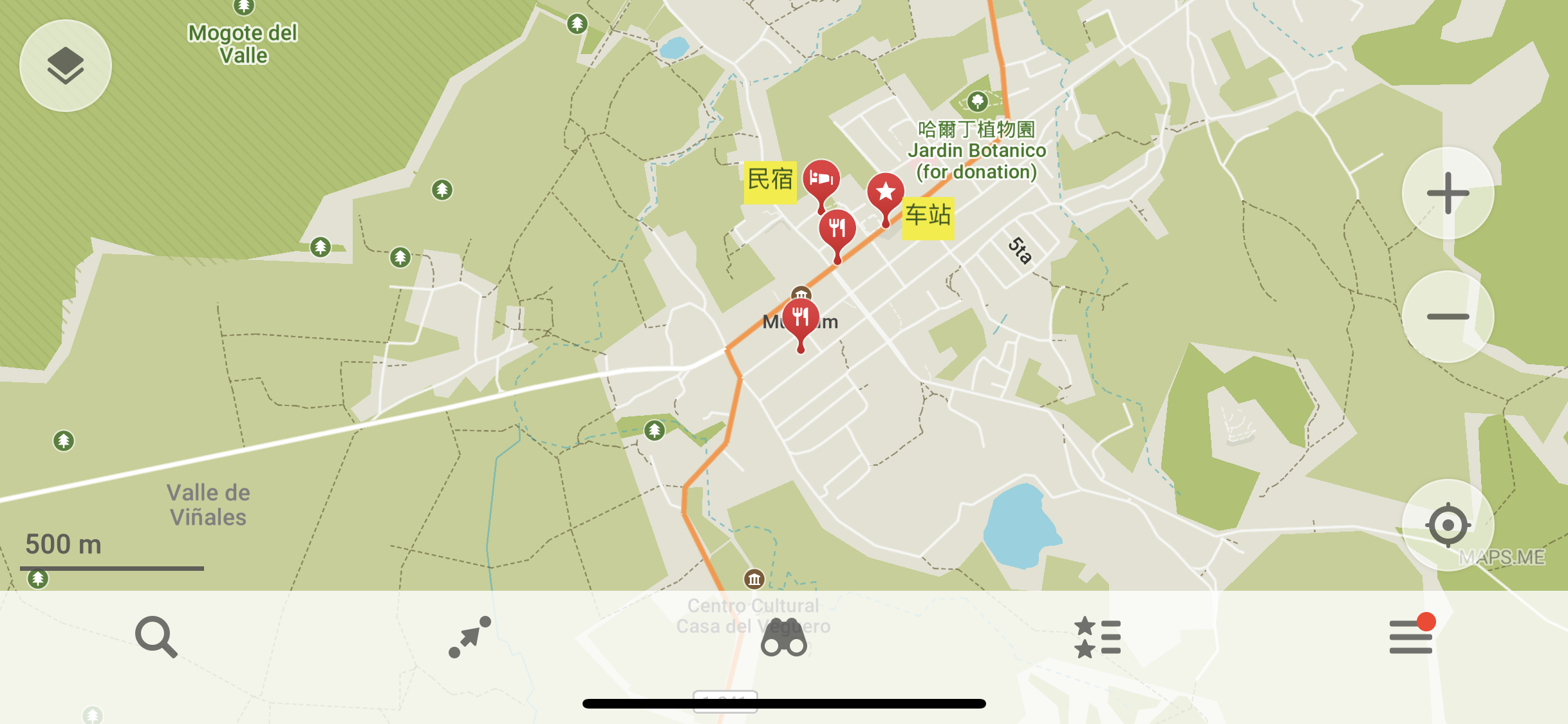
Task: Select the red hotel pin beside 民宿
Action: tap(821, 179)
